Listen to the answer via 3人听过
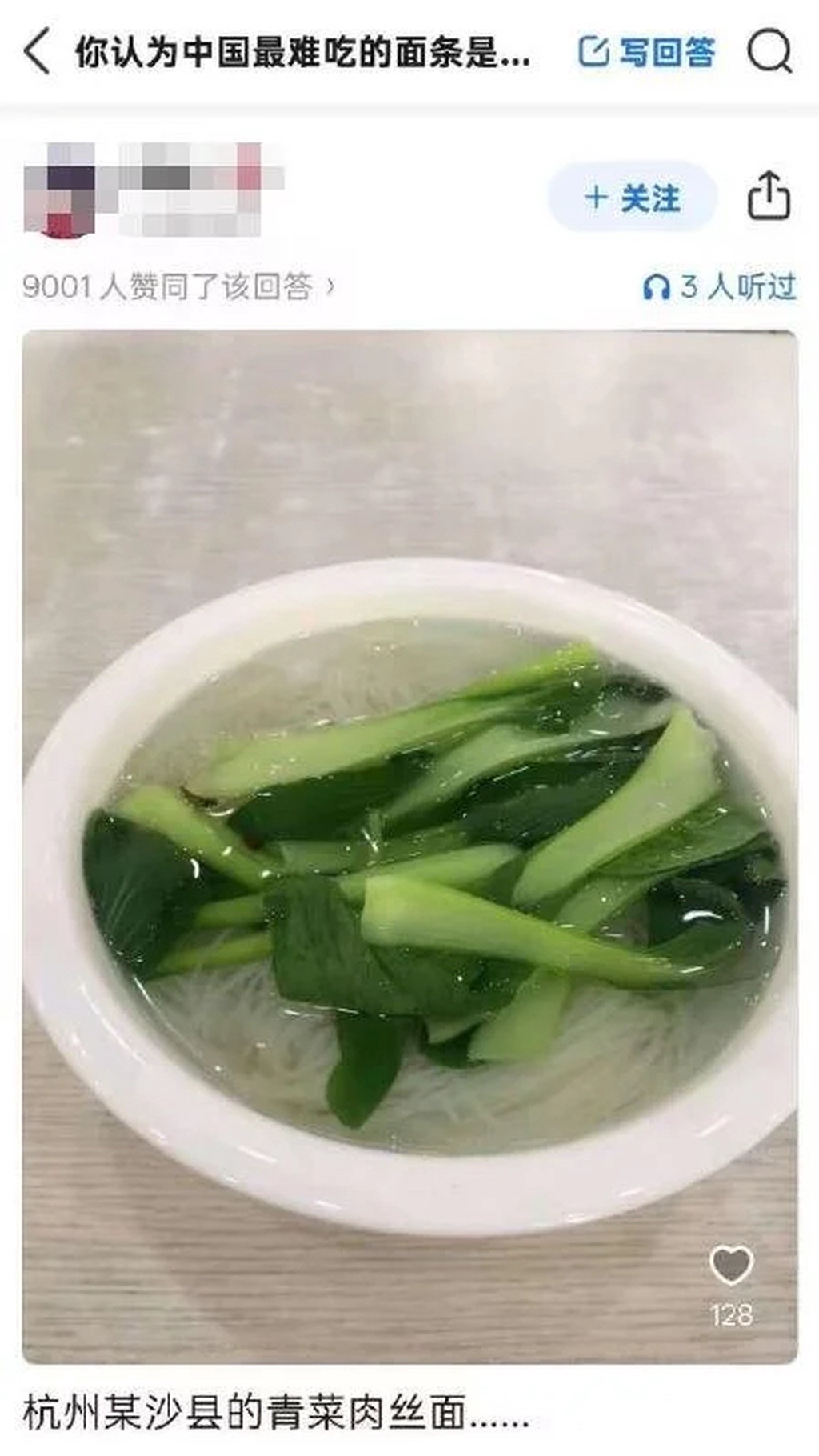The width and height of the screenshot is (819, 1456). pos(720,286)
